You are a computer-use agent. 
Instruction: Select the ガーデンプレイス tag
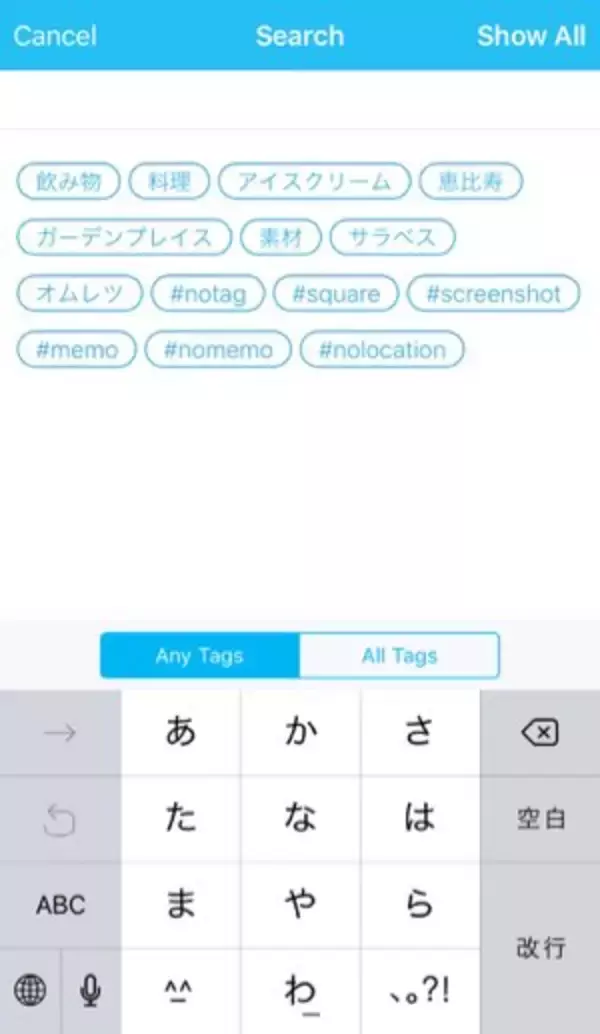click(124, 238)
